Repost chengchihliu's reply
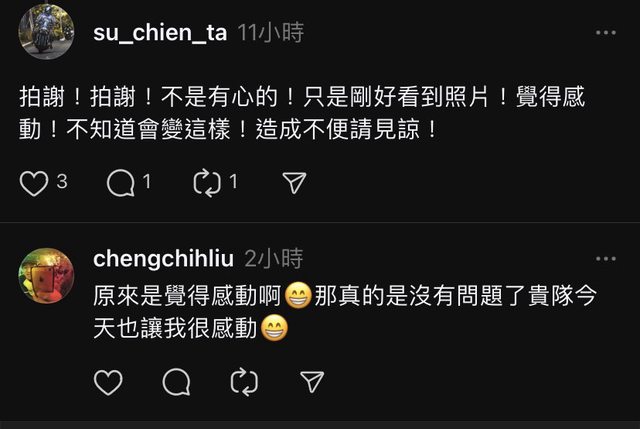The image size is (640, 429). tap(244, 382)
